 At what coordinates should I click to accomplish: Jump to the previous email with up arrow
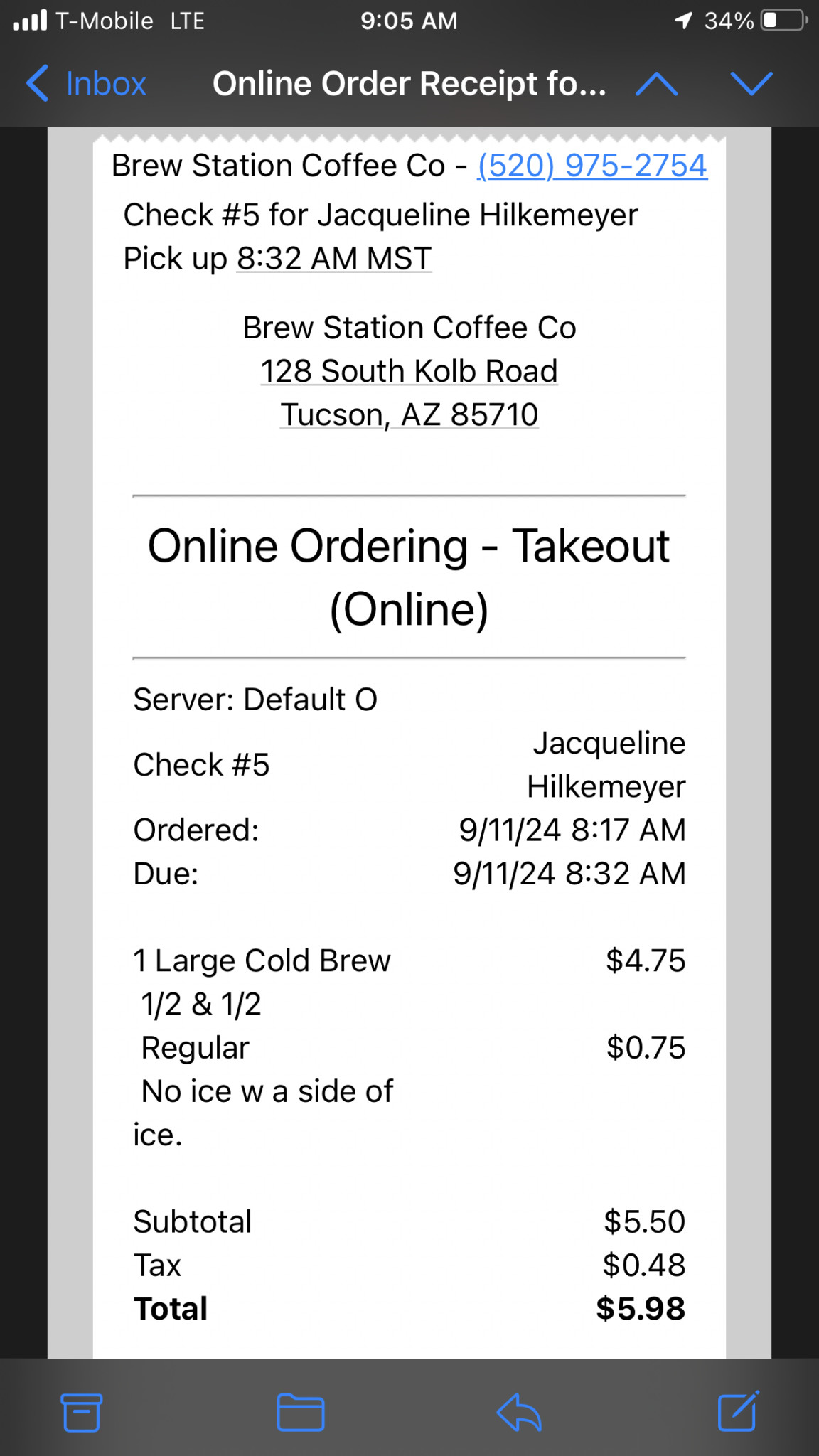657,84
